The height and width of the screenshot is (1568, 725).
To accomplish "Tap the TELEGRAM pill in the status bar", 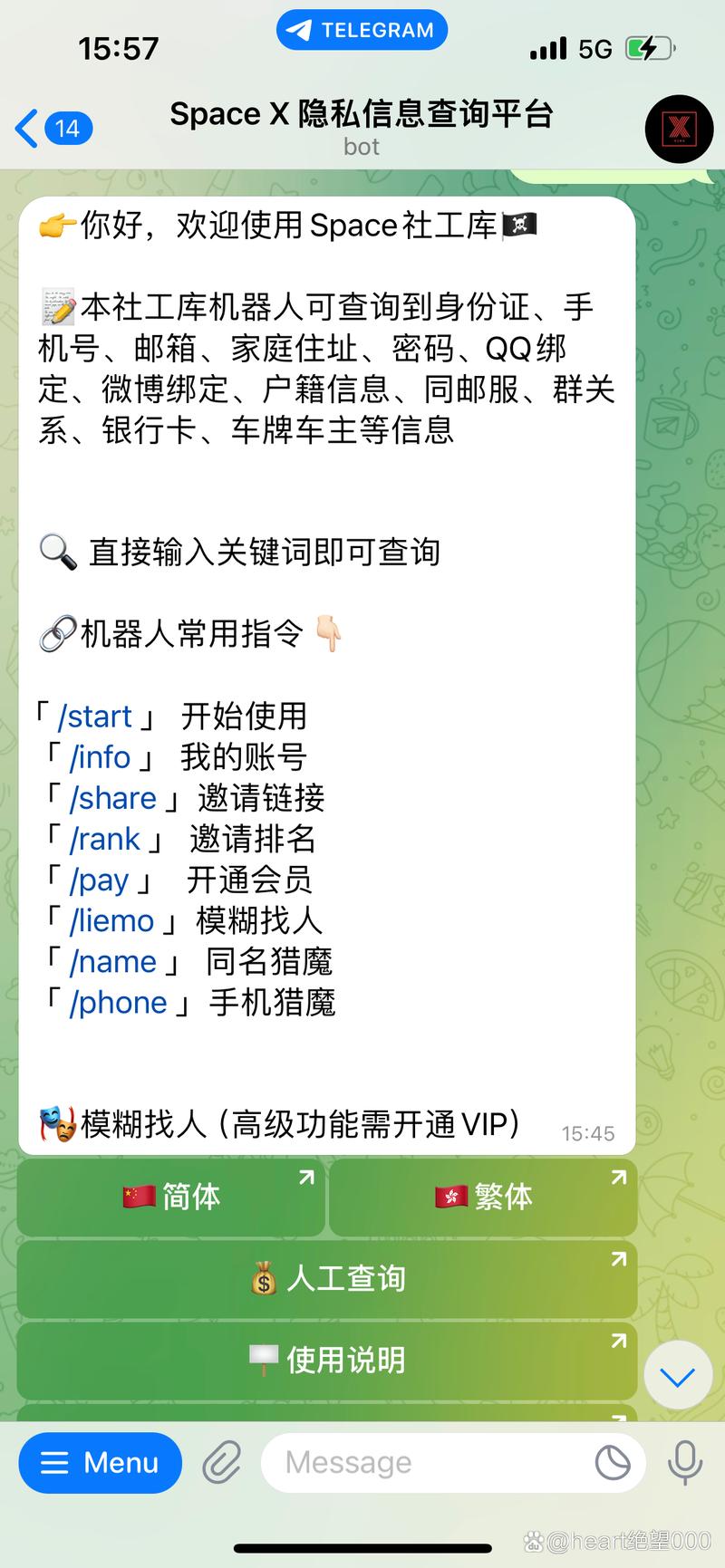I will pyautogui.click(x=361, y=30).
